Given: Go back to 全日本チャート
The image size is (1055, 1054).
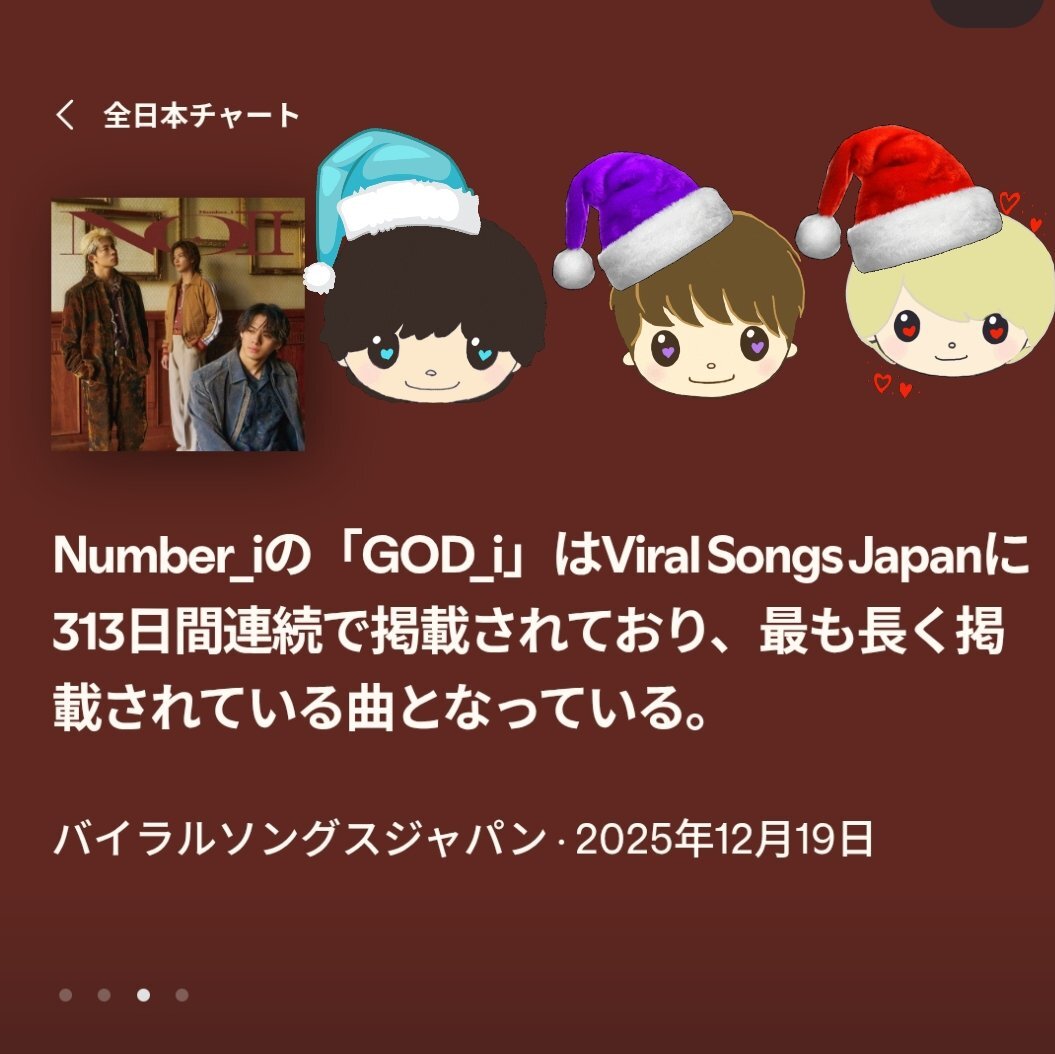Looking at the screenshot, I should [x=66, y=116].
